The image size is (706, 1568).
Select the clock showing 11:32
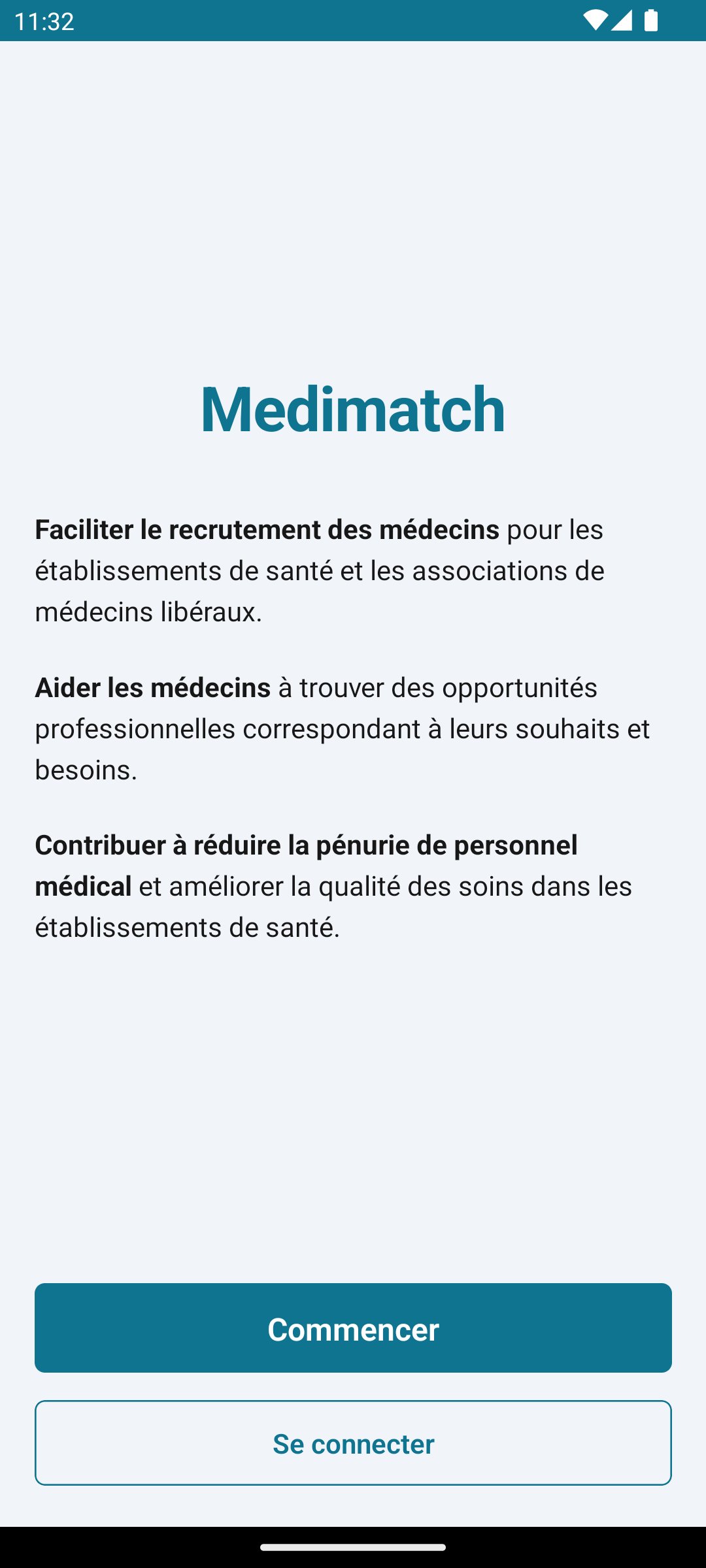(x=43, y=22)
